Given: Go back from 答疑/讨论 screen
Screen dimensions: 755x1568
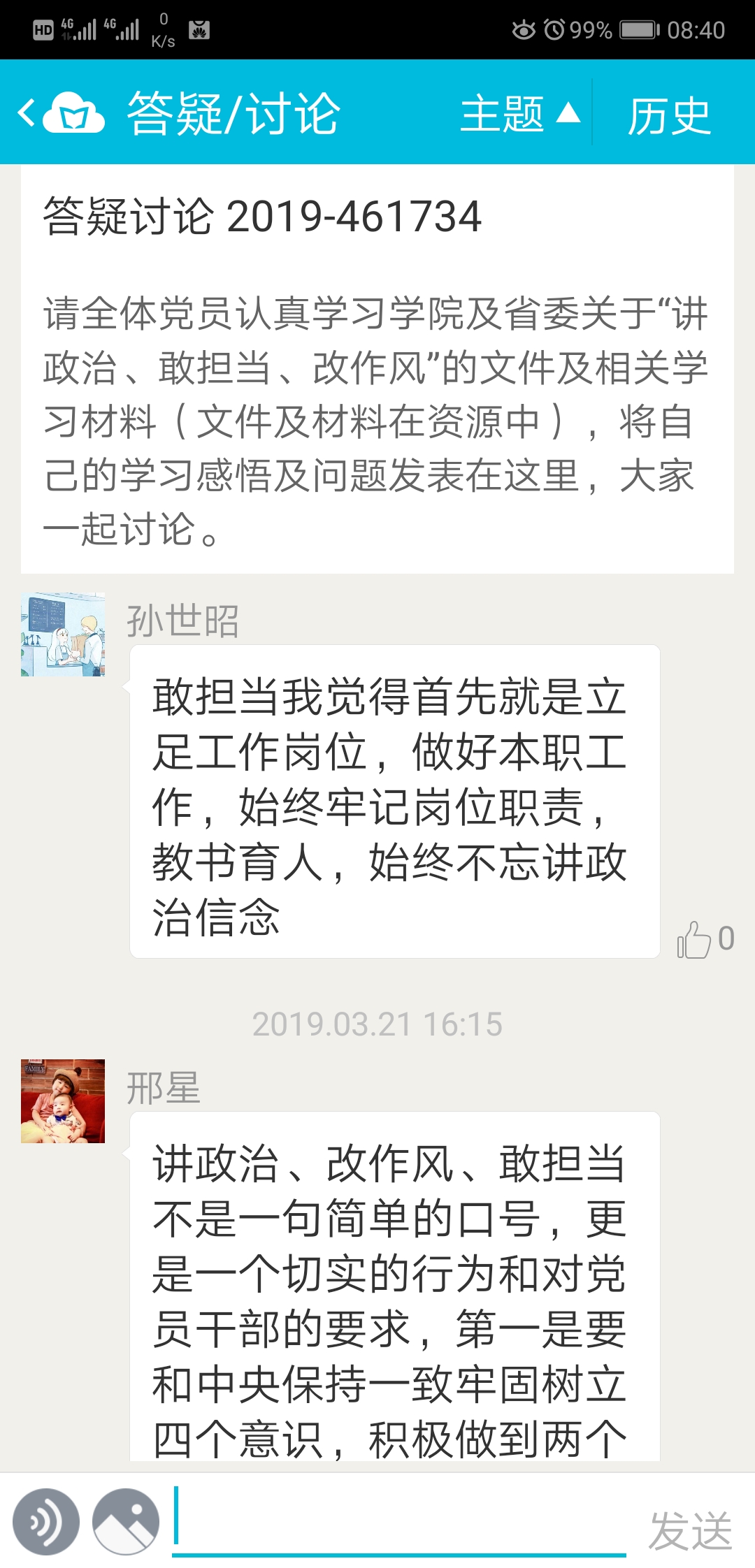Looking at the screenshot, I should click(x=28, y=113).
